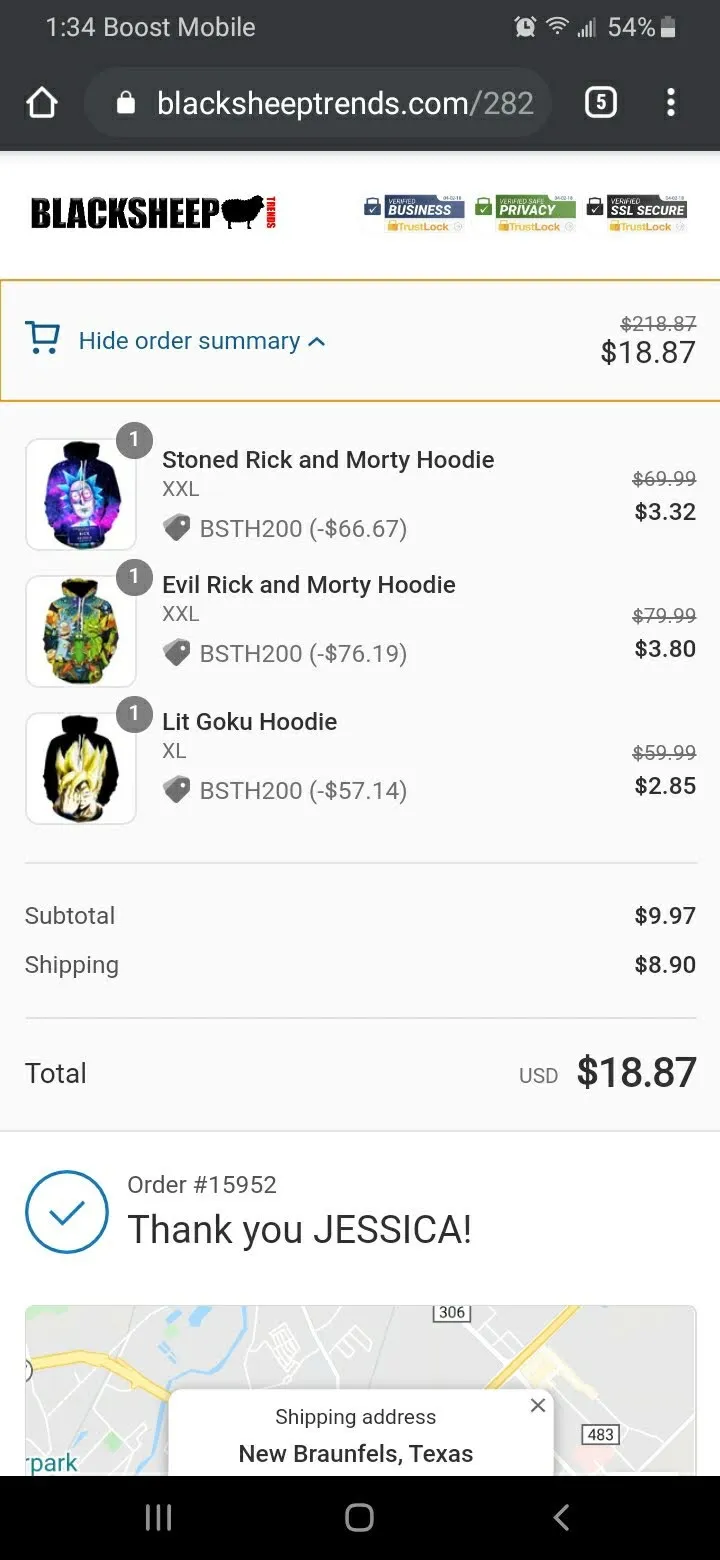Collapse the Hide order summary section

175,340
